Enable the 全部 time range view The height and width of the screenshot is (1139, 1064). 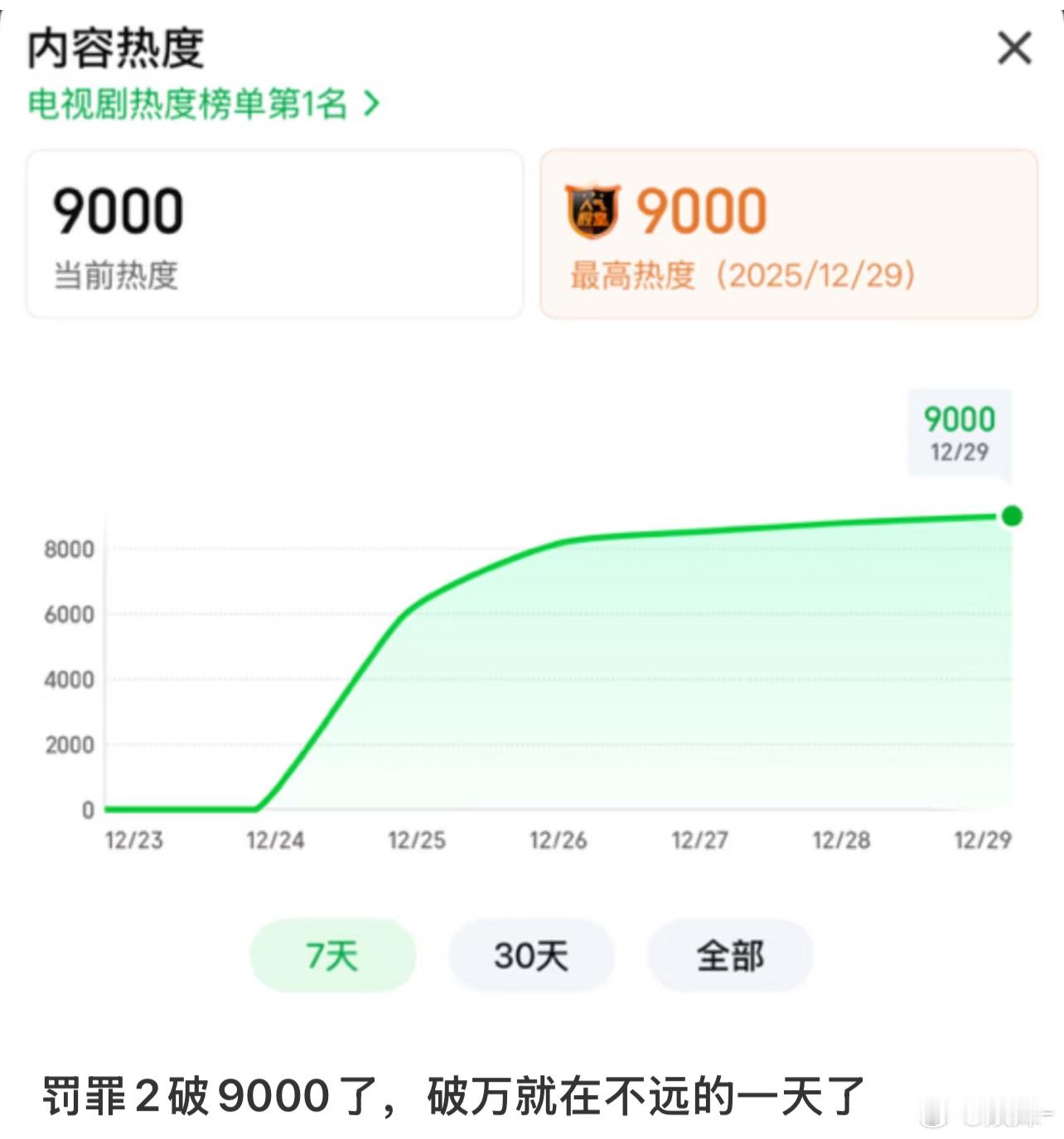tap(729, 956)
